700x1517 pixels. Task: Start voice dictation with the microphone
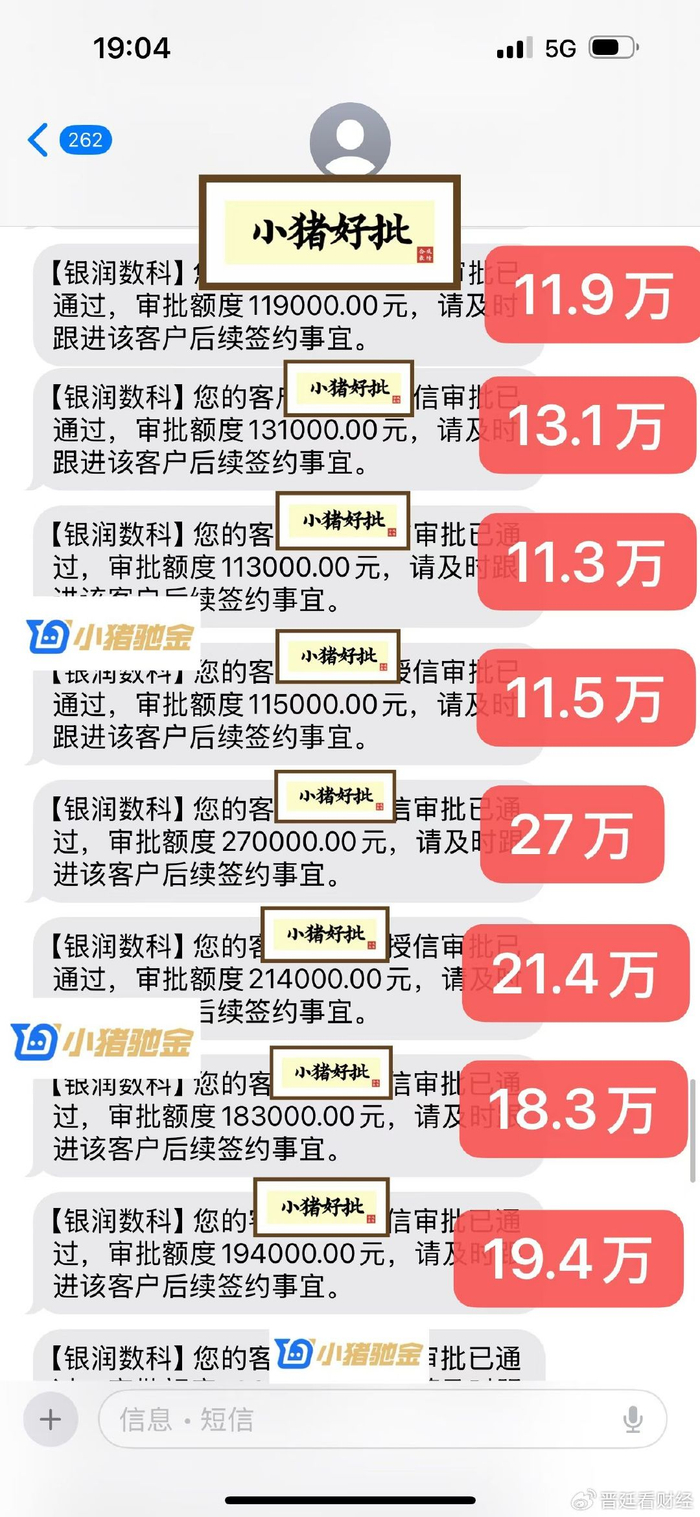click(632, 1418)
